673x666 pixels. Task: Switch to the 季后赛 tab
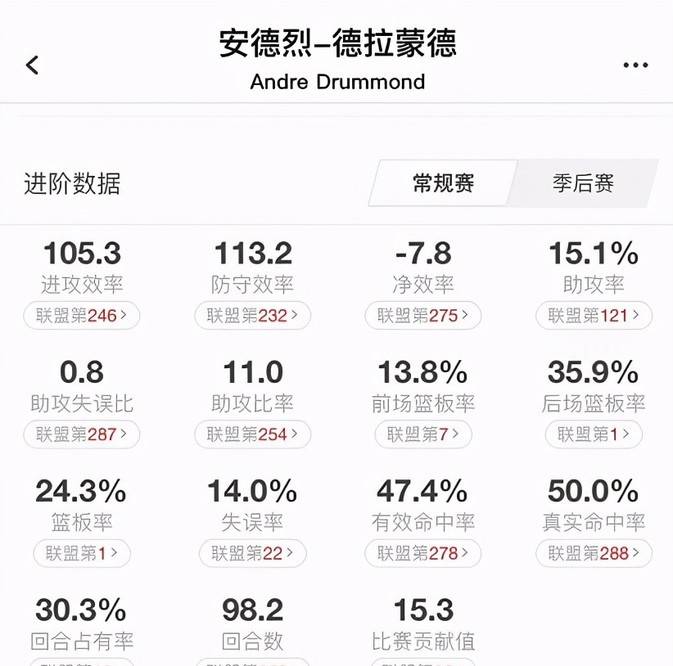[x=583, y=183]
